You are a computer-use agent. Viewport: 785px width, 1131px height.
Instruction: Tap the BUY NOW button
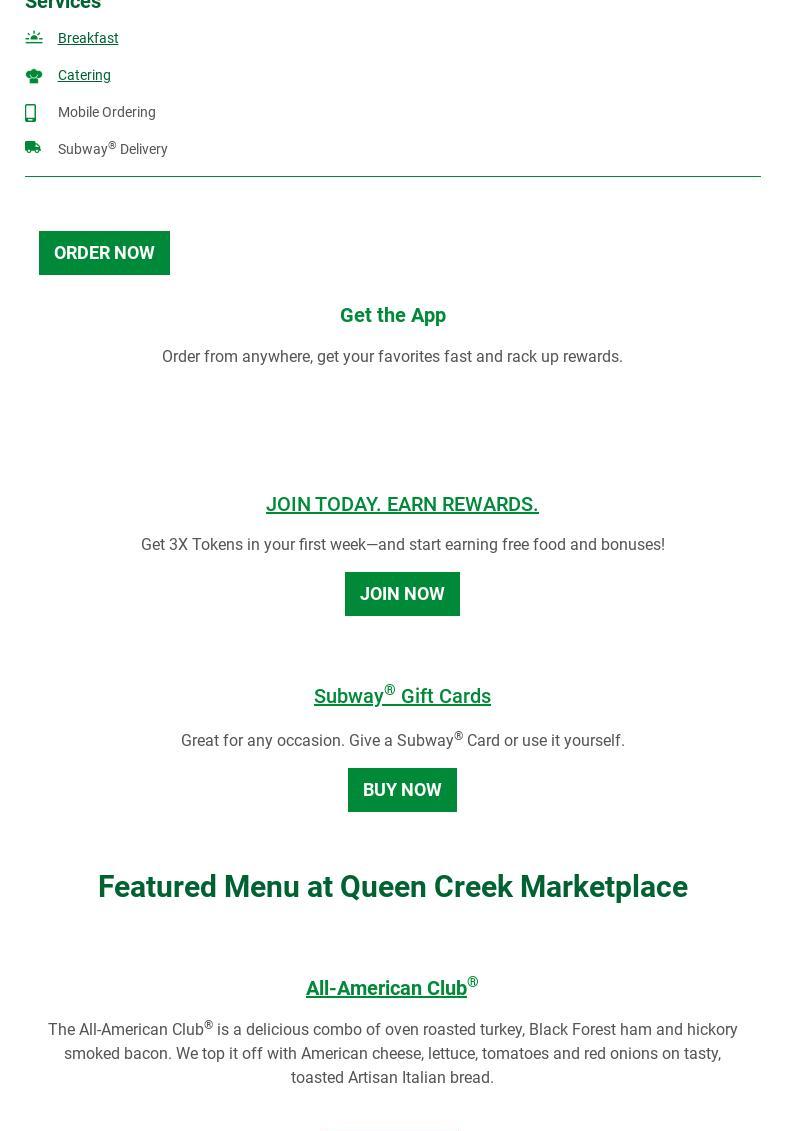(x=402, y=790)
